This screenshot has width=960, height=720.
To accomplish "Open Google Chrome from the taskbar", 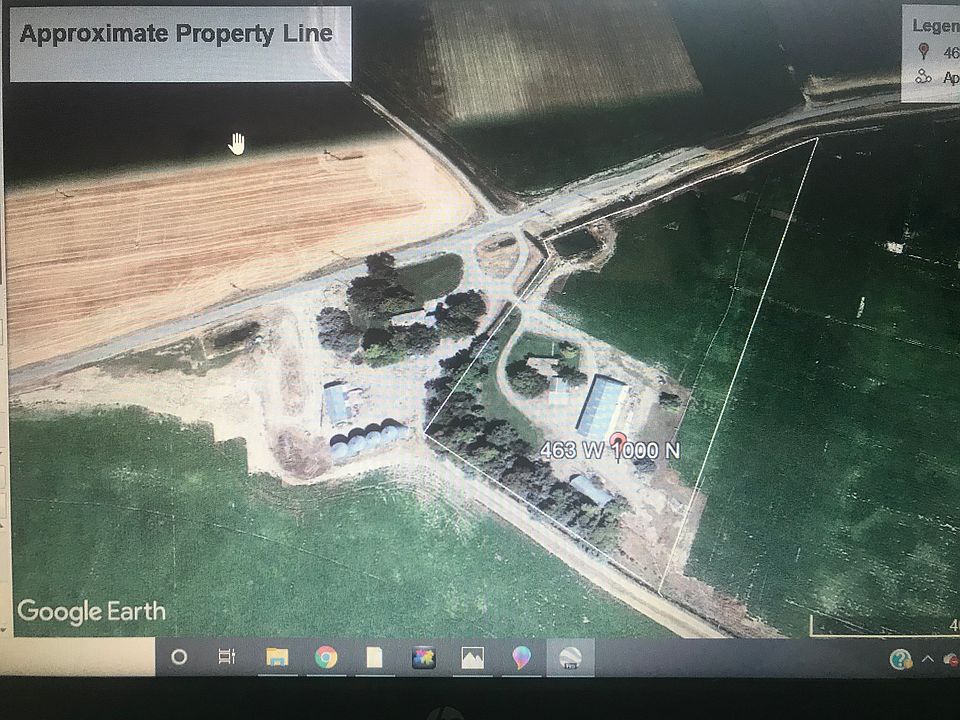I will (x=325, y=657).
